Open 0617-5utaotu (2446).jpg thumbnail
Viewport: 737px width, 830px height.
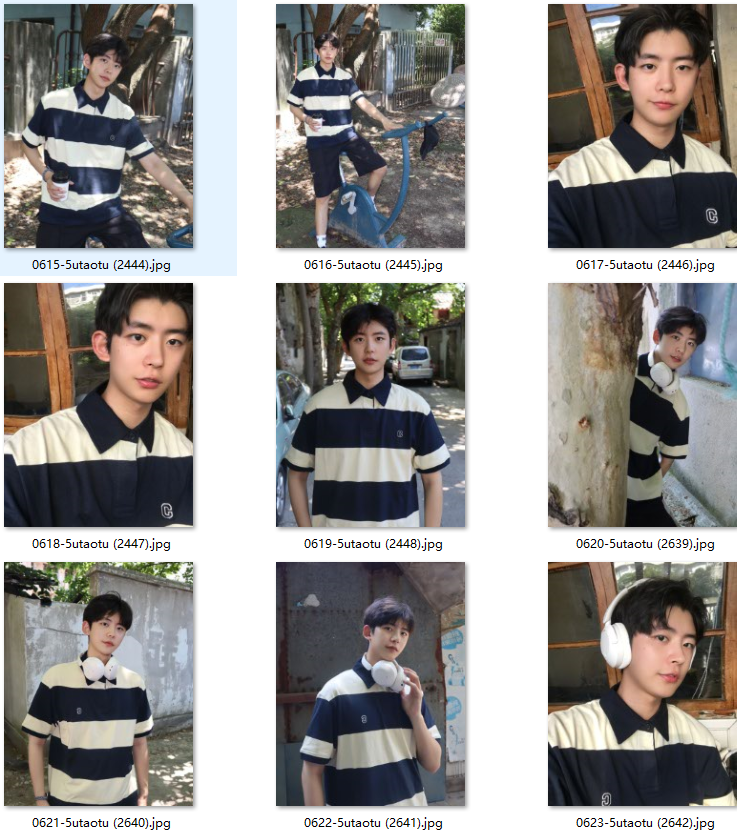642,126
